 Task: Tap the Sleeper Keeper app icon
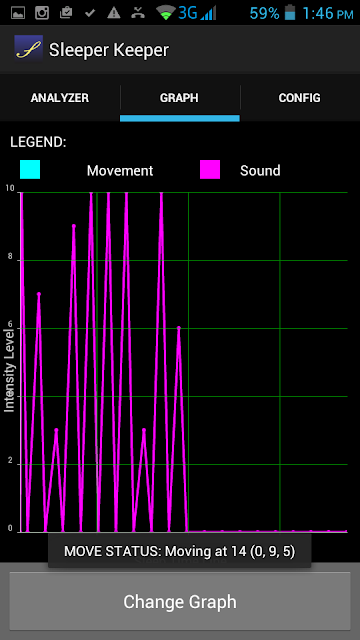[x=29, y=50]
